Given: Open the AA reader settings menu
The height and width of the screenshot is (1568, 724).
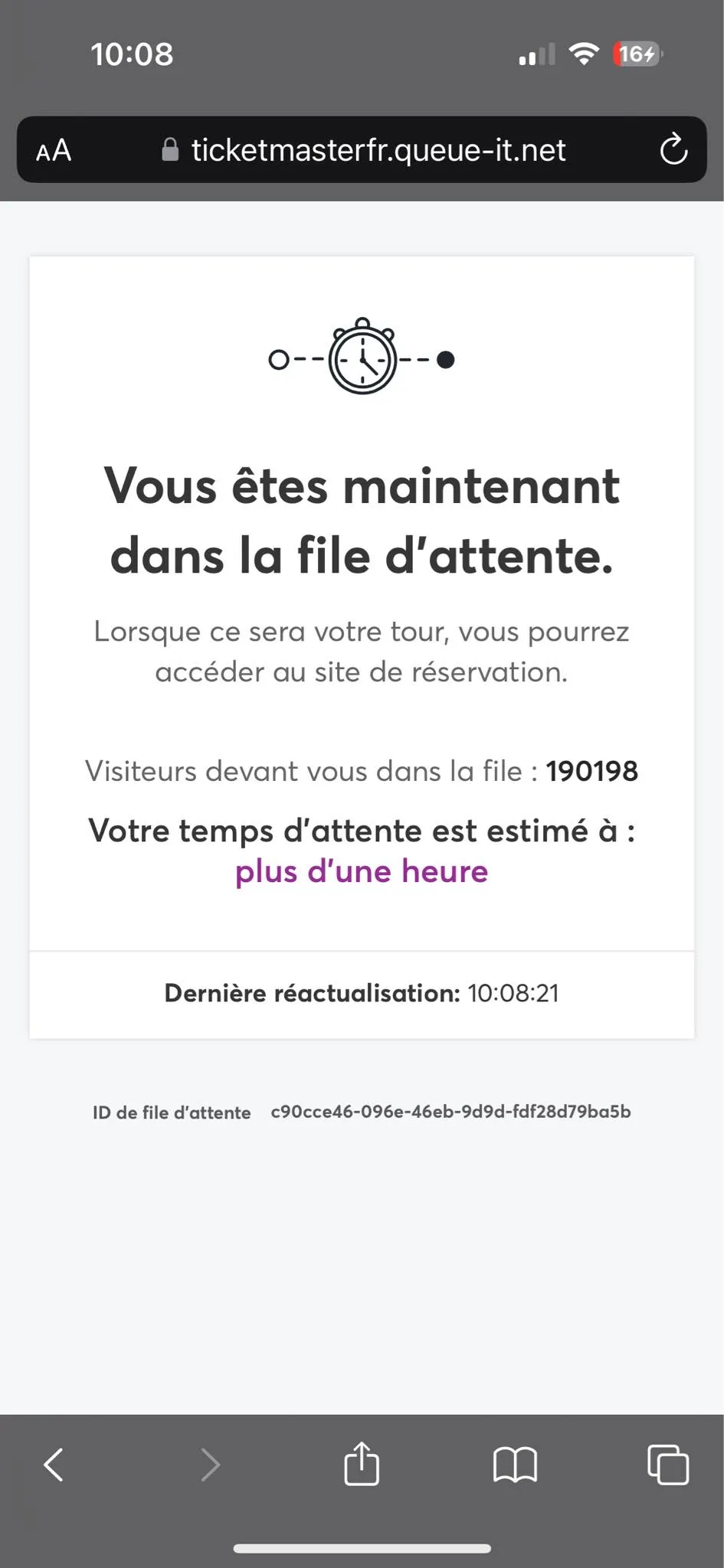Looking at the screenshot, I should (54, 150).
